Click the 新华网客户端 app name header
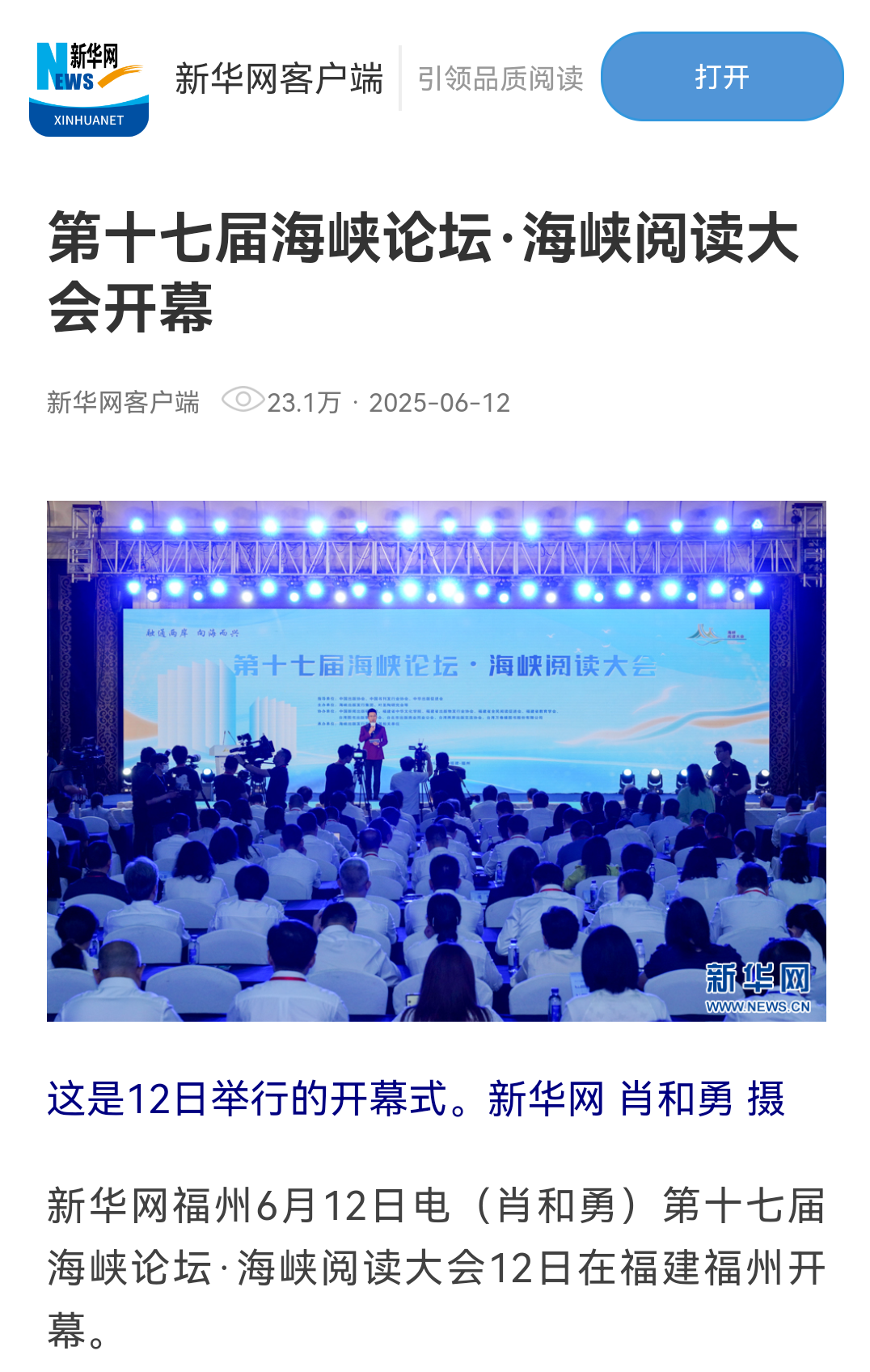The height and width of the screenshot is (1372, 870). point(279,76)
